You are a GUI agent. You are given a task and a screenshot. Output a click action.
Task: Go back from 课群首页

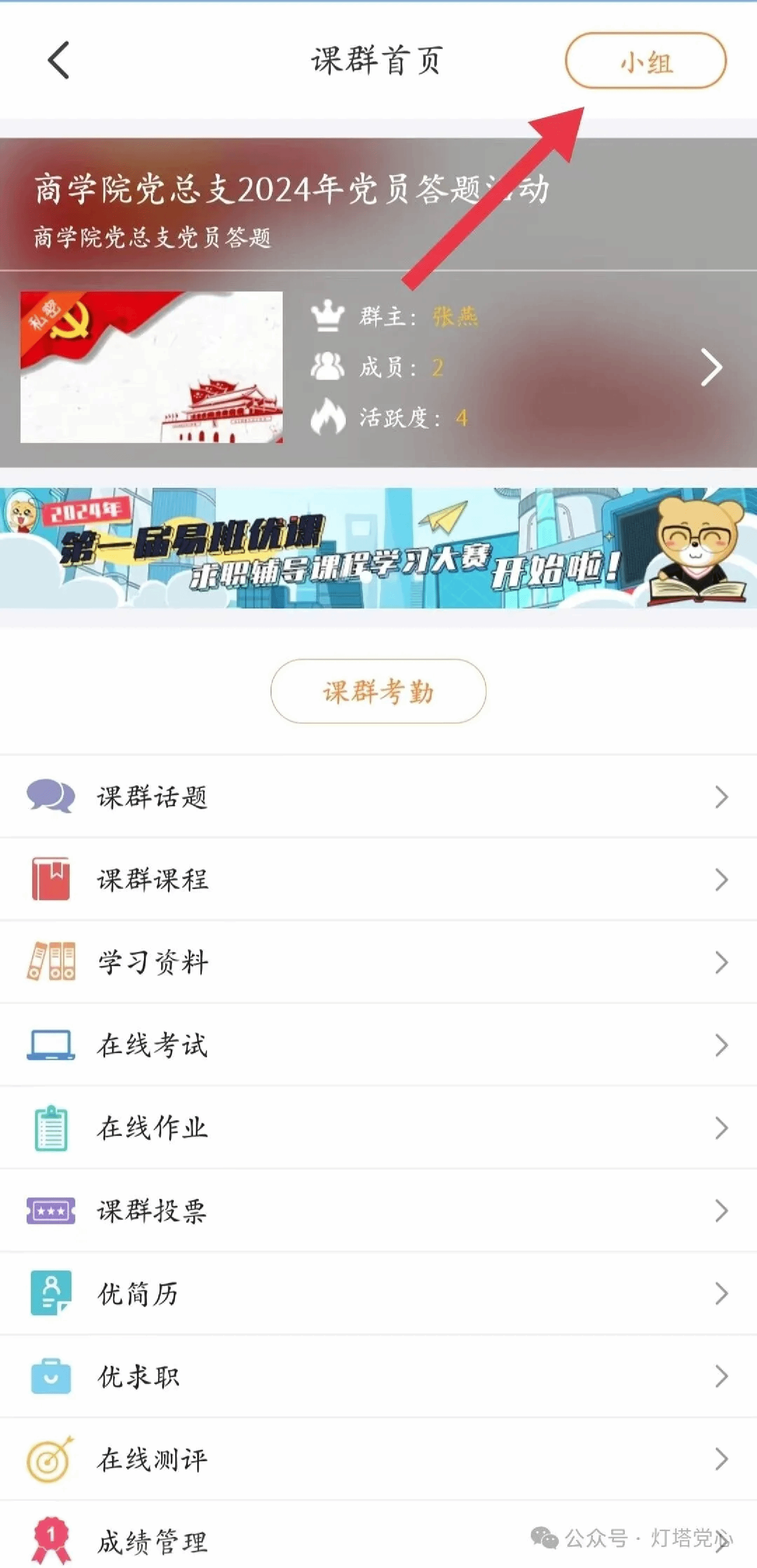[58, 60]
